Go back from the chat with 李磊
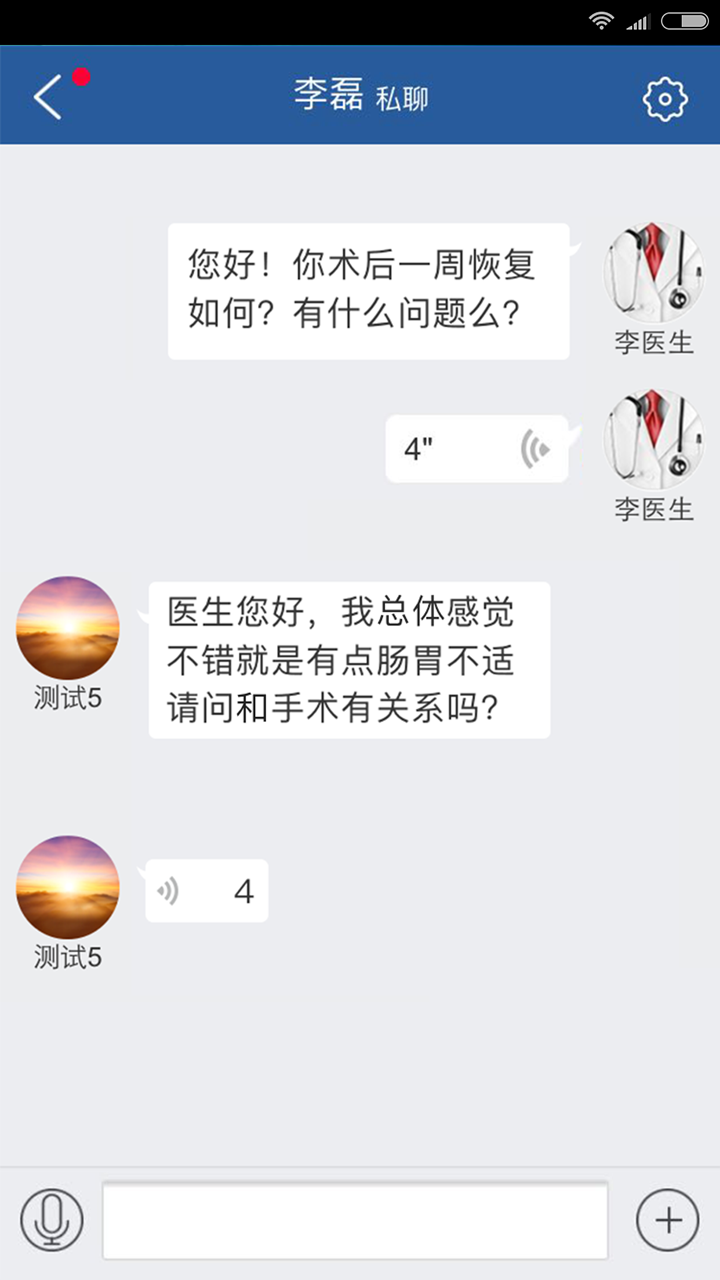The width and height of the screenshot is (720, 1280). click(x=48, y=97)
